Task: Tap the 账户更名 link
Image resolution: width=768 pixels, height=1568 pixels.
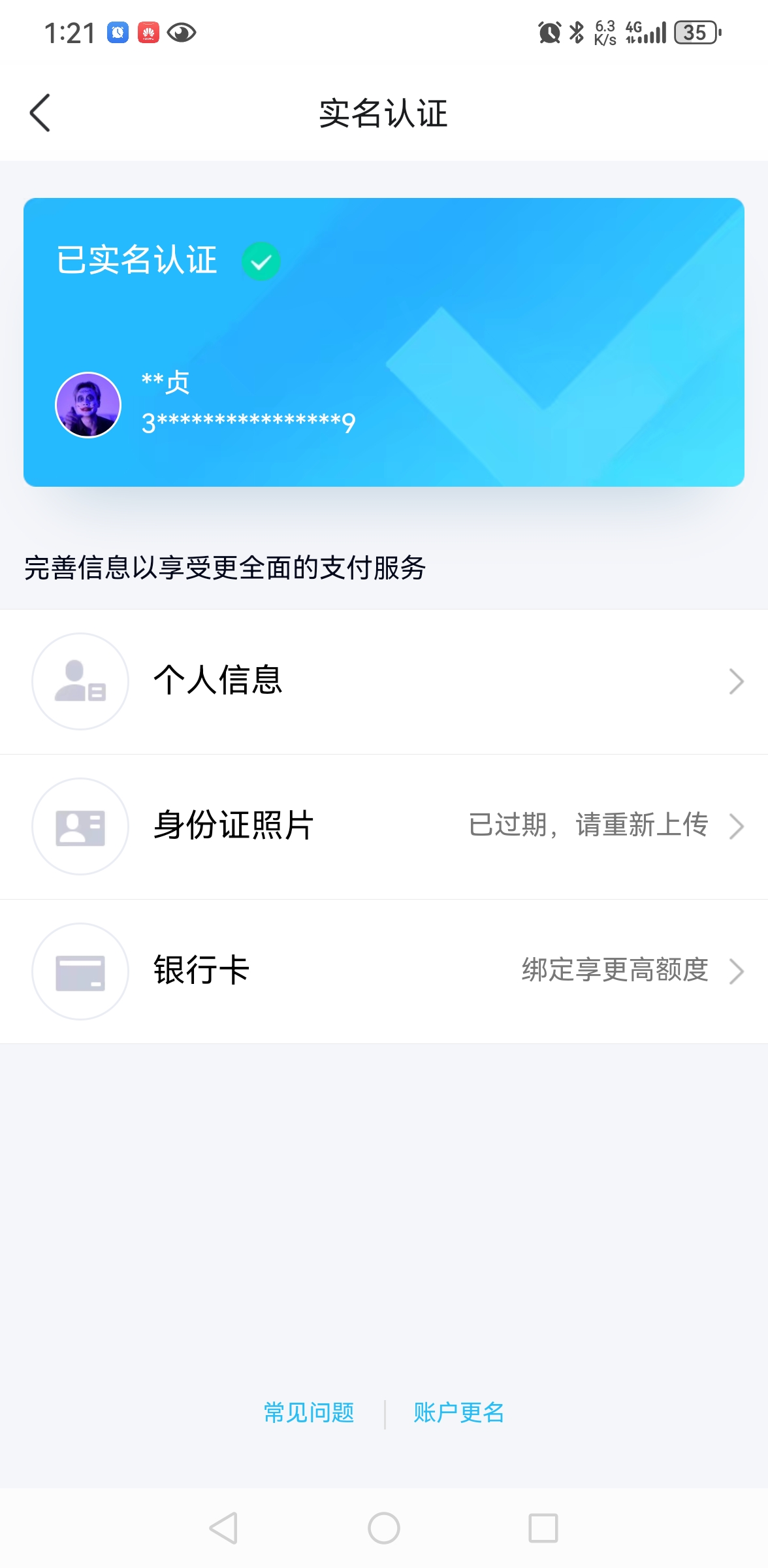Action: 458,1413
